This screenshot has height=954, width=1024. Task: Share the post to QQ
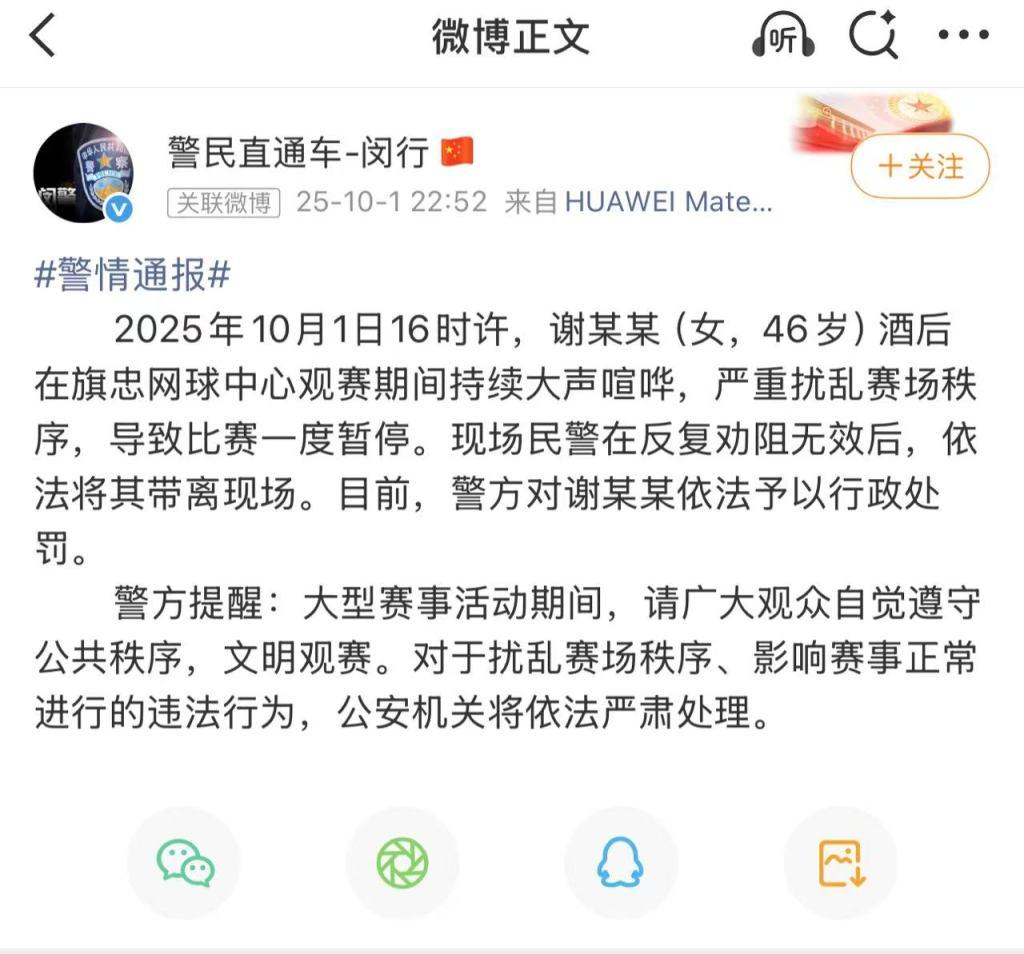[x=620, y=863]
